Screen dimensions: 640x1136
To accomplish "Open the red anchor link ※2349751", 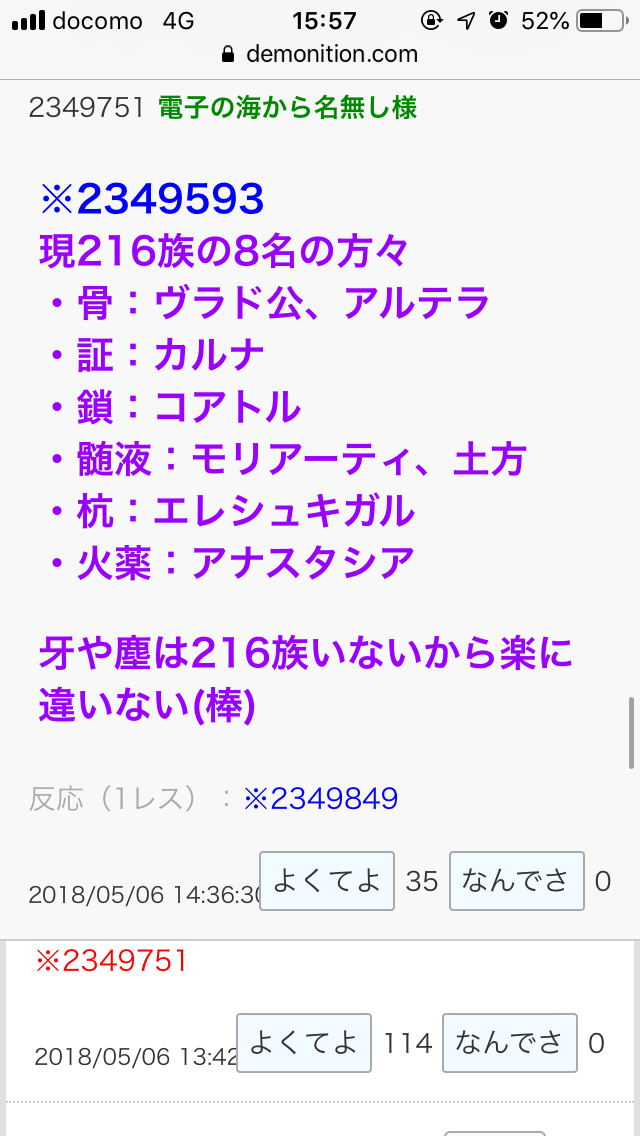I will coord(112,961).
